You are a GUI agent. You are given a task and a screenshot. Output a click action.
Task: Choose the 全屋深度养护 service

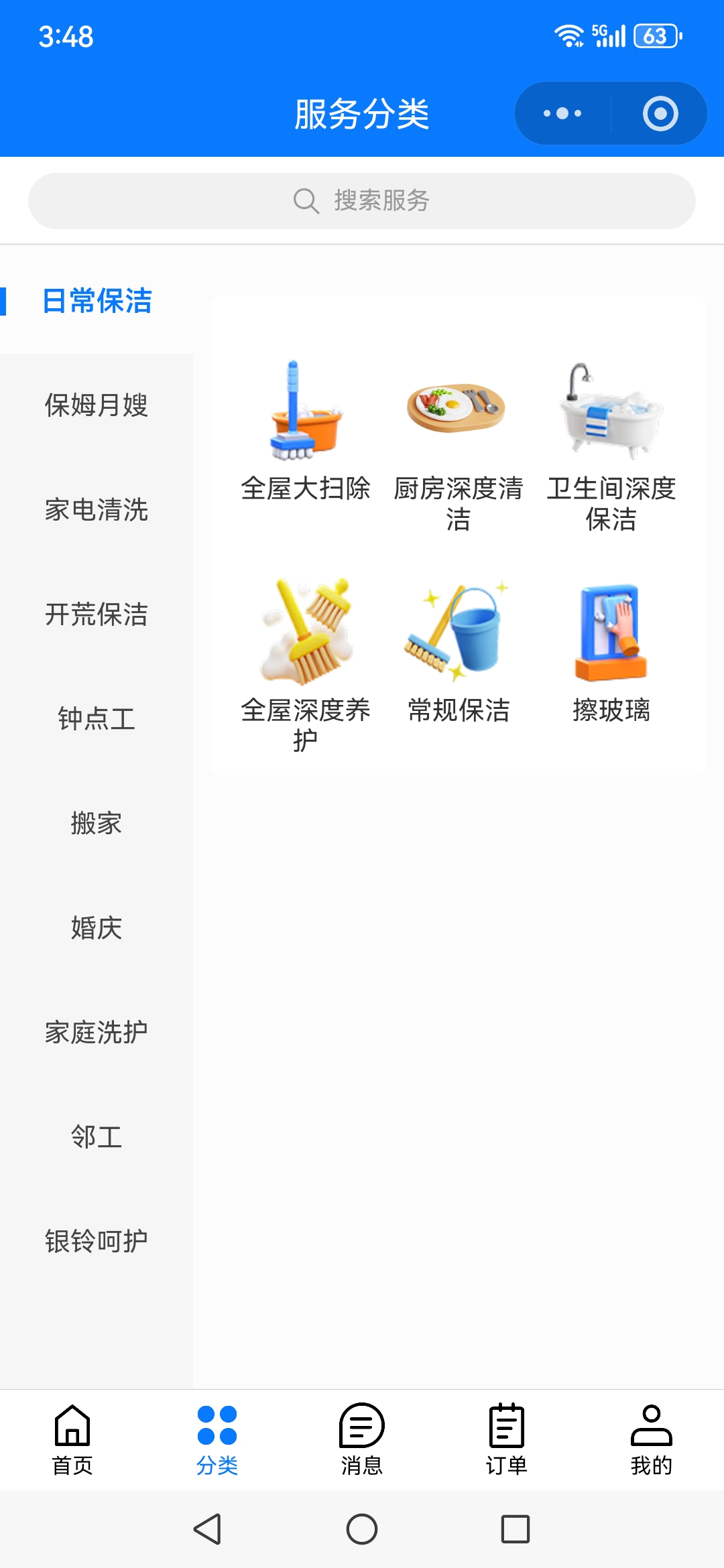(306, 663)
